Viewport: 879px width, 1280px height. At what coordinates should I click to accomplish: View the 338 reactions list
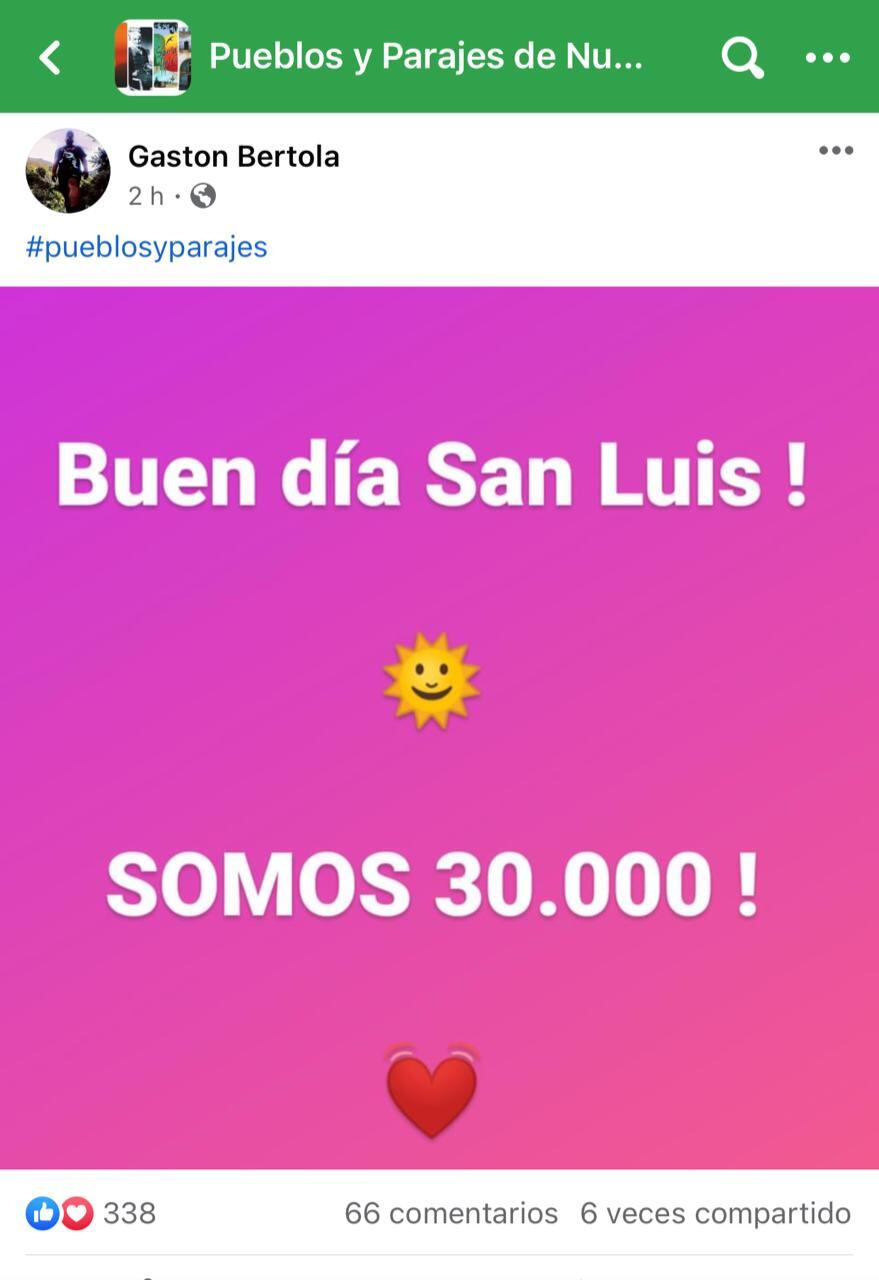[x=92, y=1213]
